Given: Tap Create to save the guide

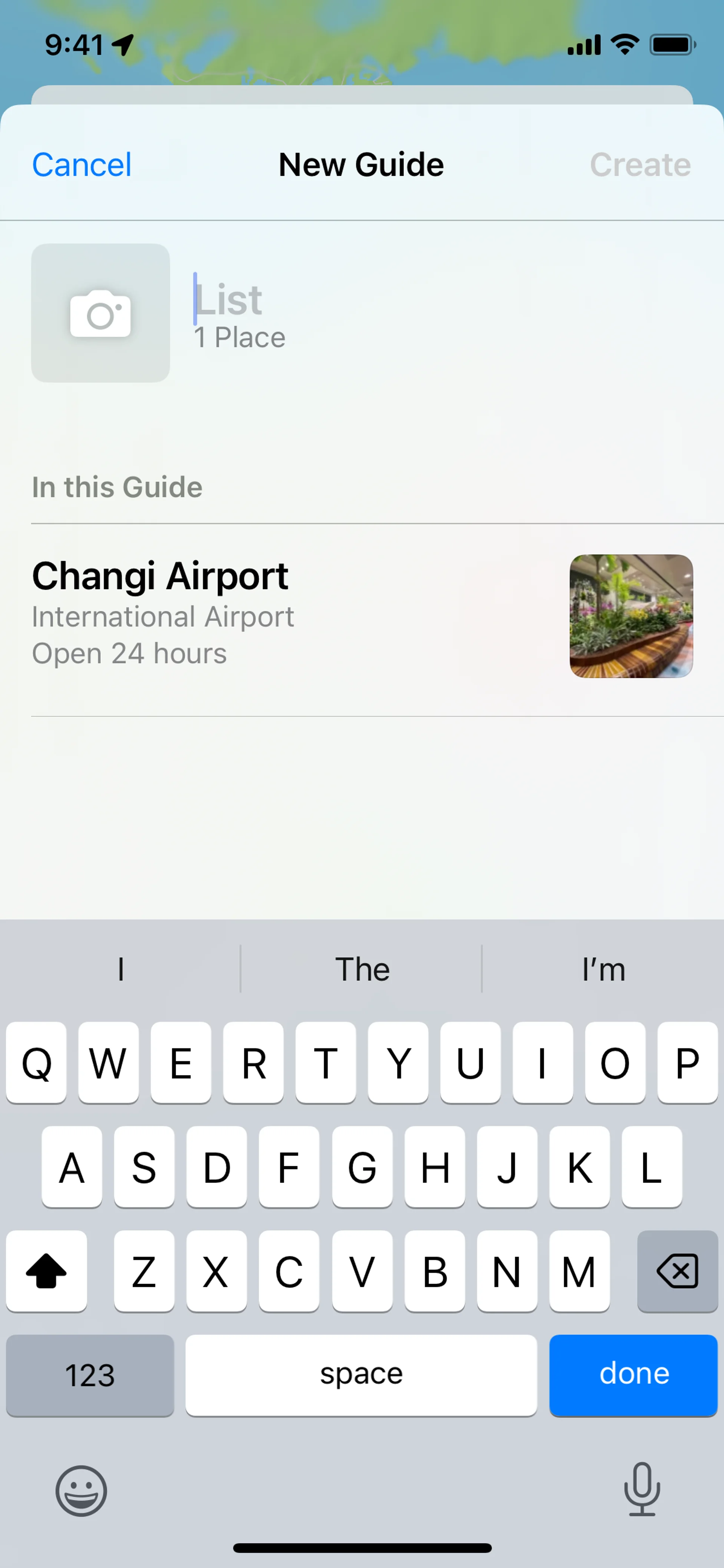Looking at the screenshot, I should 640,164.
